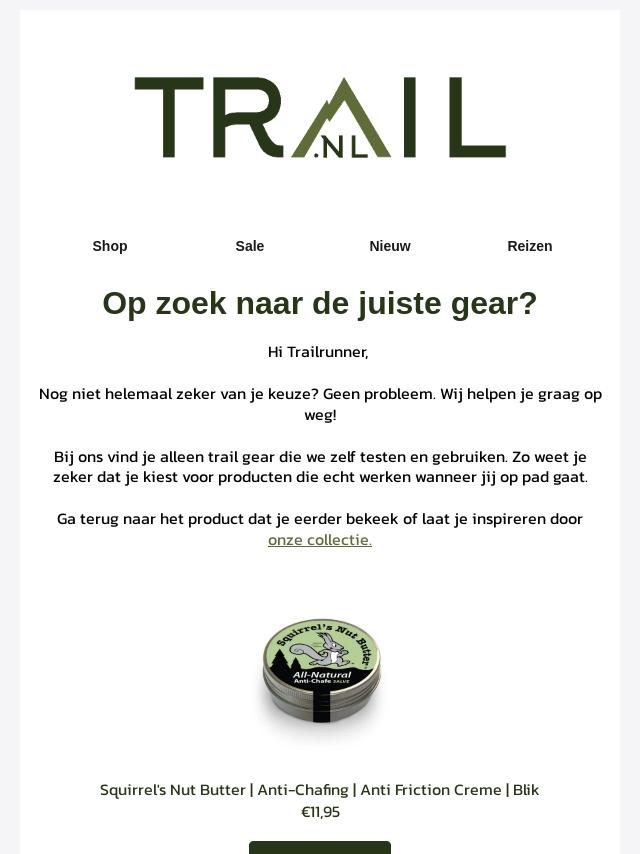Tap the dark button below the price

coord(320,846)
